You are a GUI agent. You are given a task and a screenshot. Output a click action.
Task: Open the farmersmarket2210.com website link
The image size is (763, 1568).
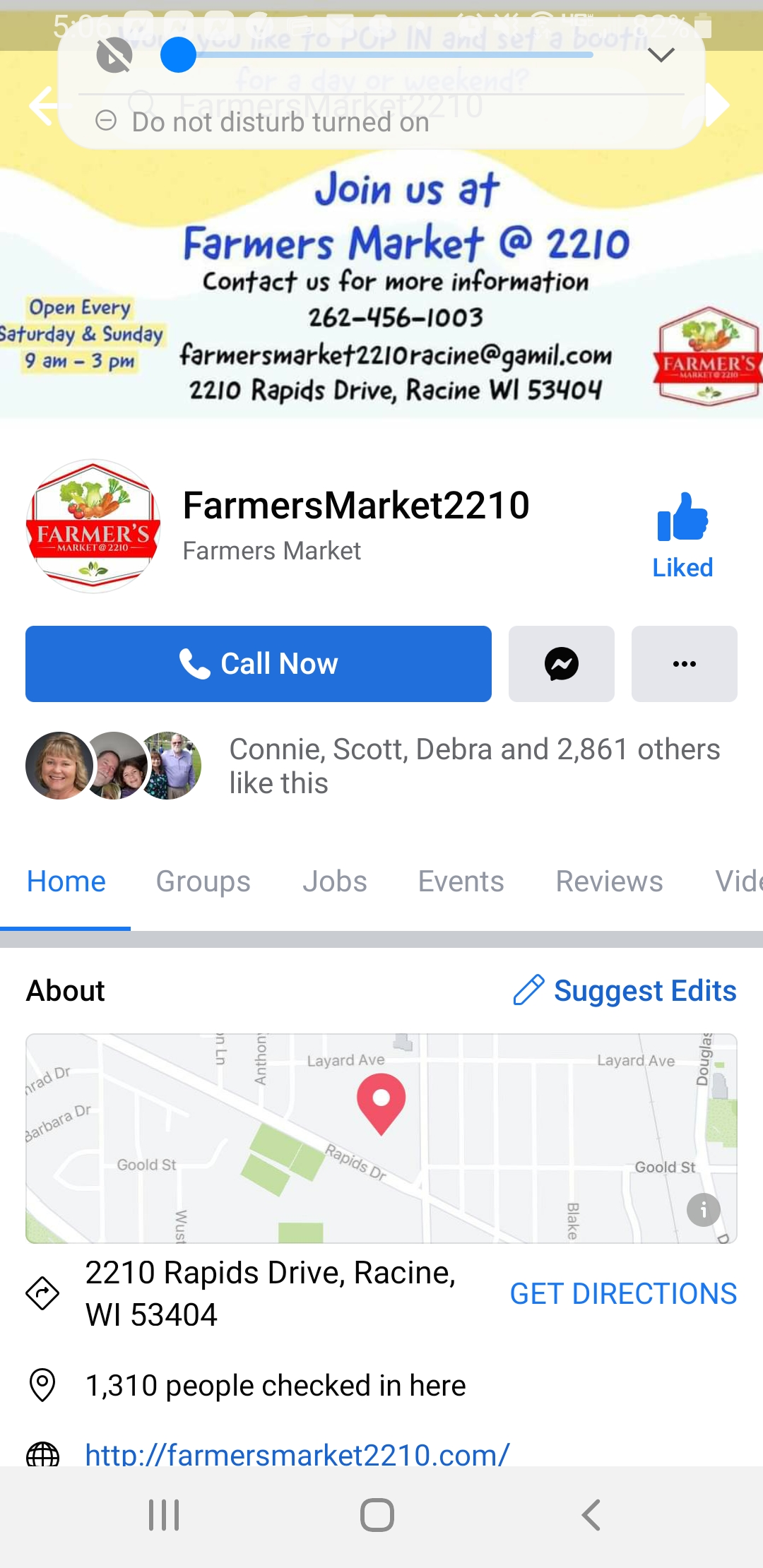click(297, 1454)
